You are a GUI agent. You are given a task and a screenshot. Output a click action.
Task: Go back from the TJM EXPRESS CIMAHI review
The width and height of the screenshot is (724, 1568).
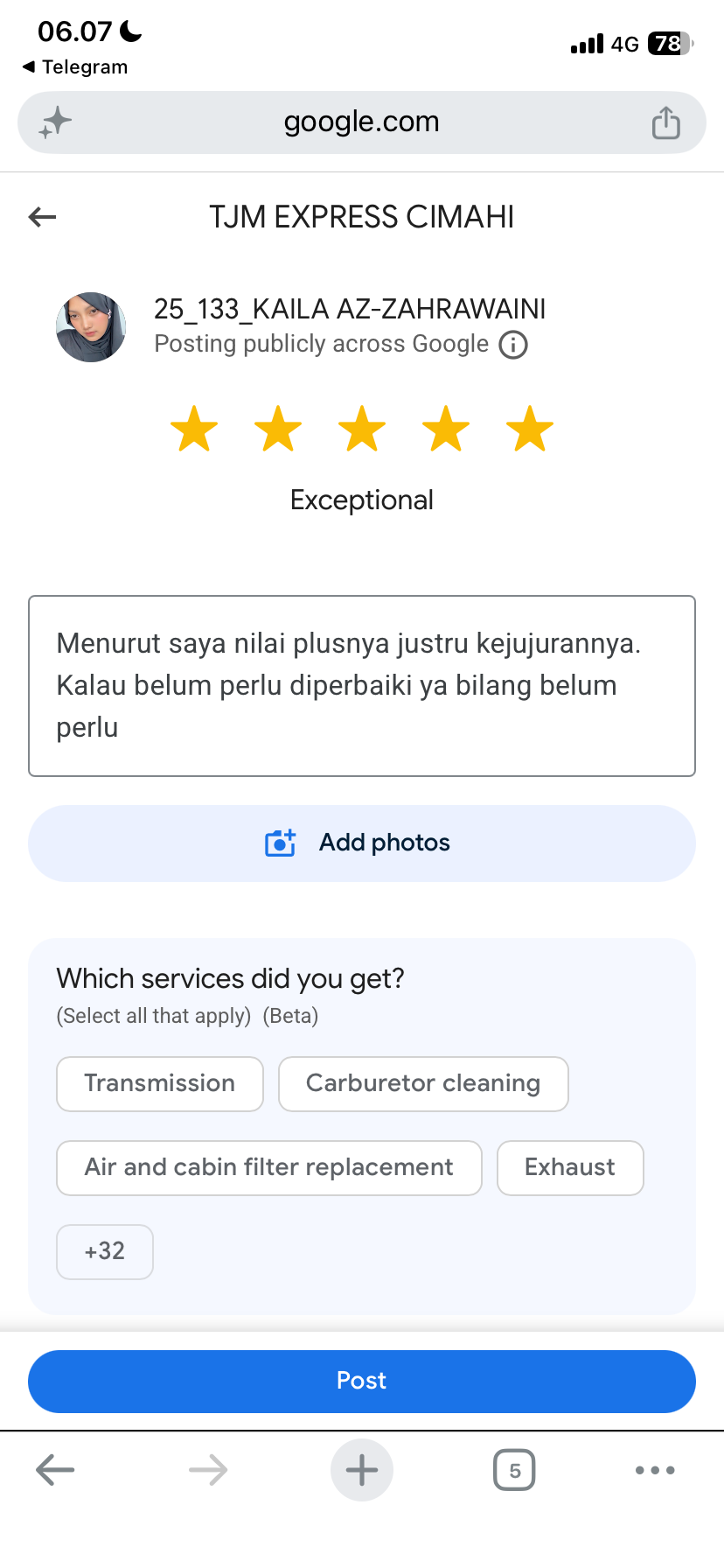(42, 217)
